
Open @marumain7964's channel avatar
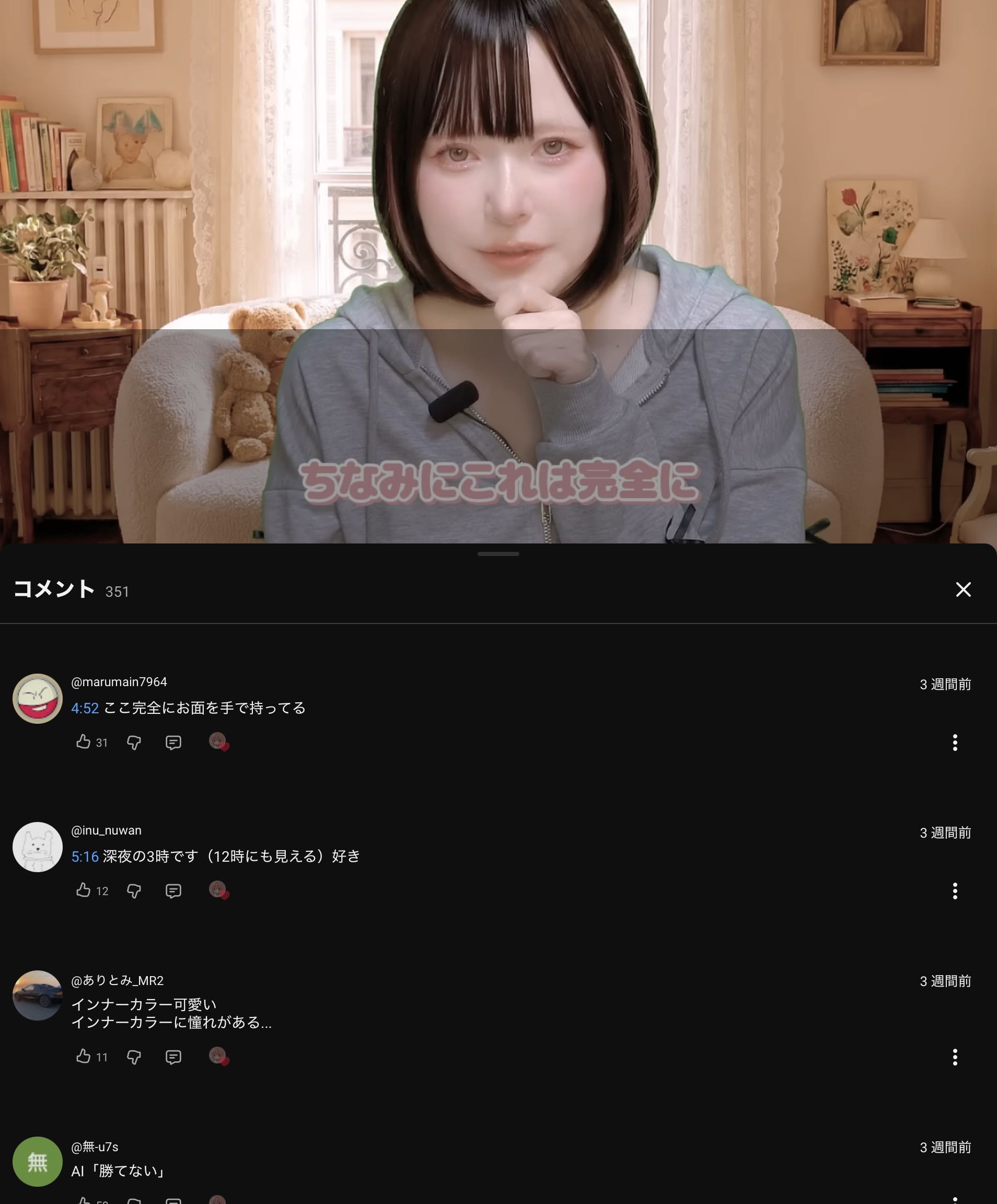pos(38,698)
